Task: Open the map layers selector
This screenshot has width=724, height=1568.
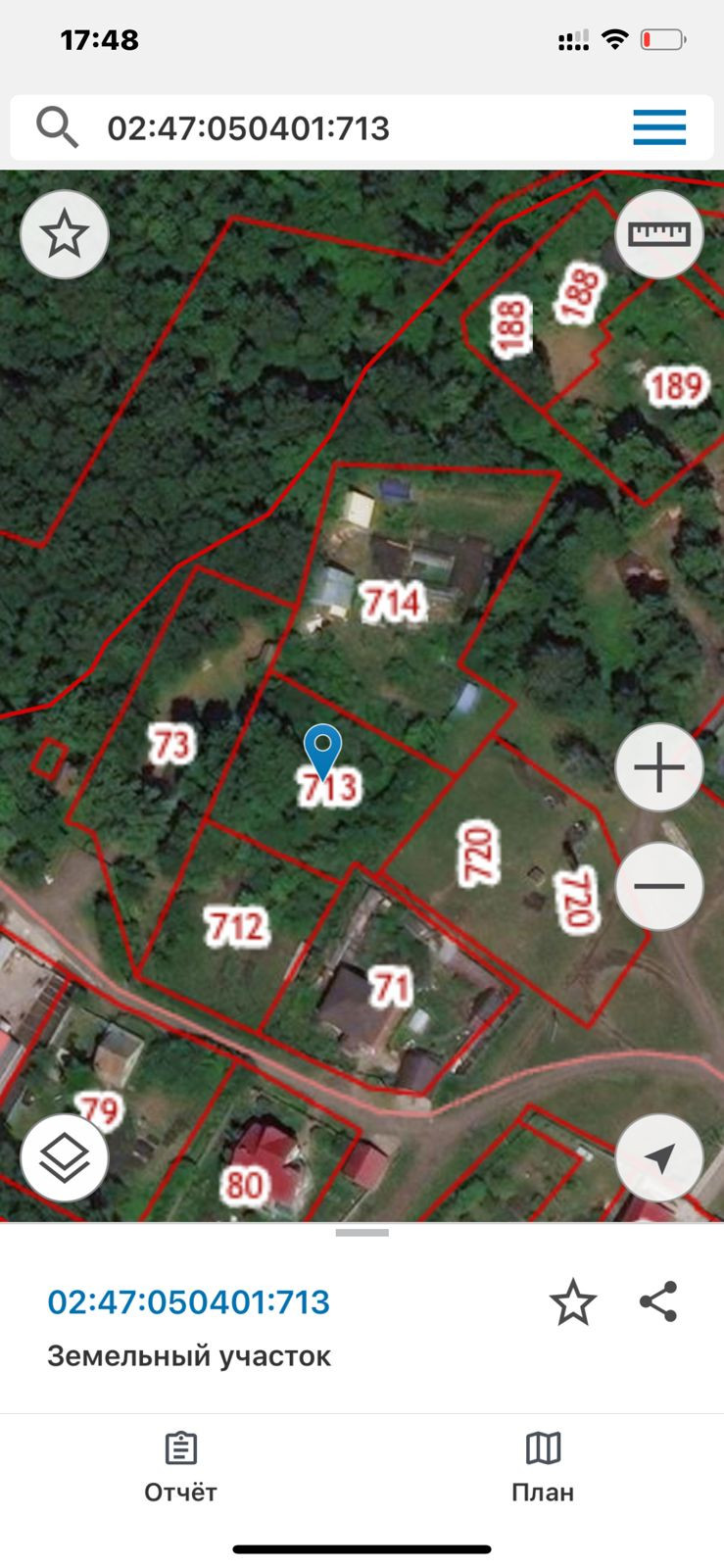Action: [x=65, y=1158]
